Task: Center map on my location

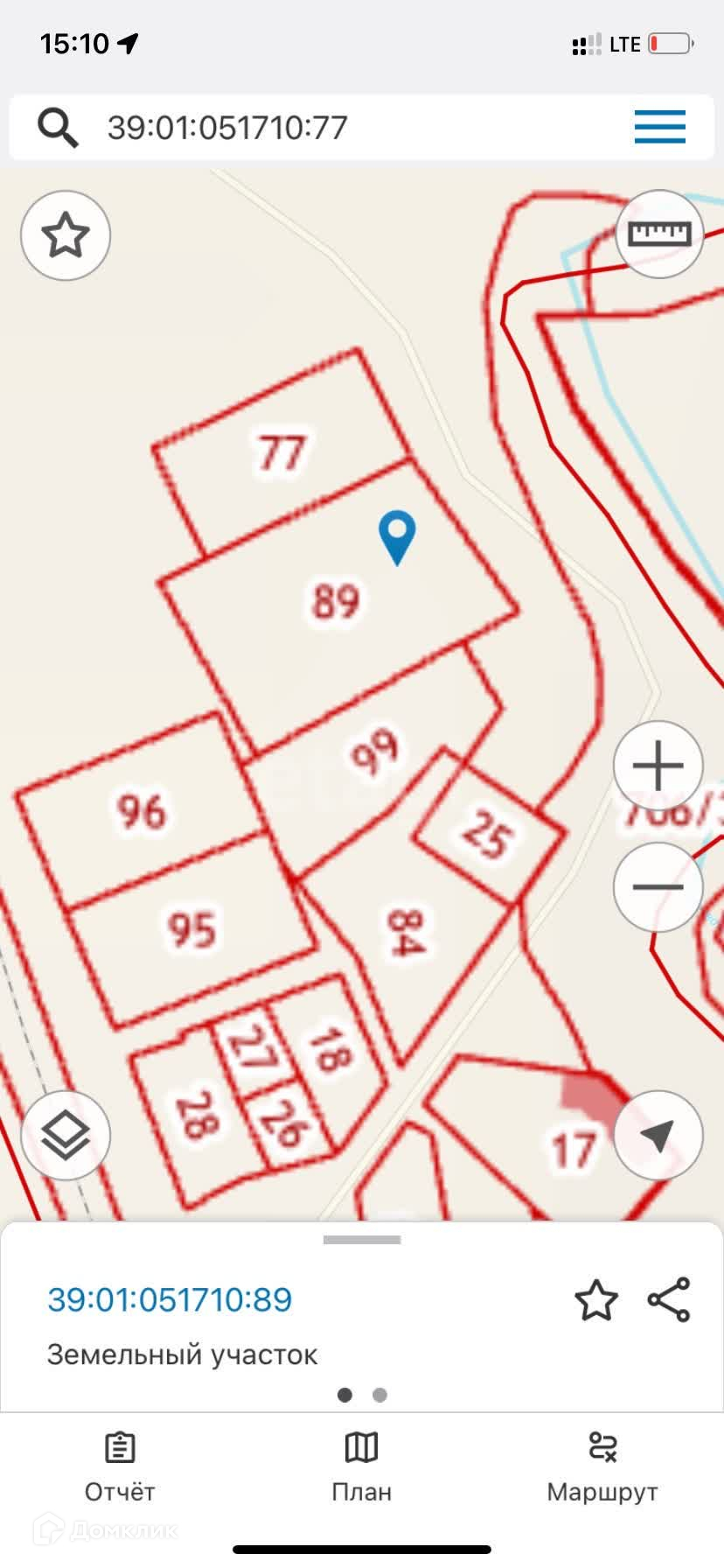Action: (x=658, y=1136)
